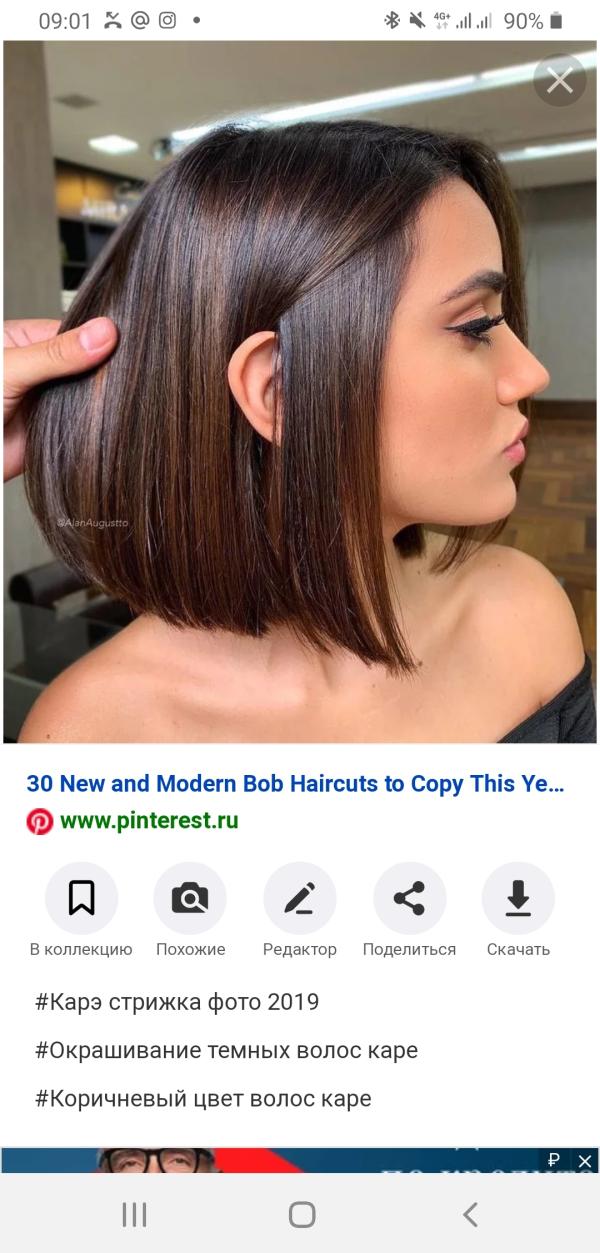Search hashtag Карэ стрижка фото 2019
The image size is (600, 1253).
(177, 1002)
